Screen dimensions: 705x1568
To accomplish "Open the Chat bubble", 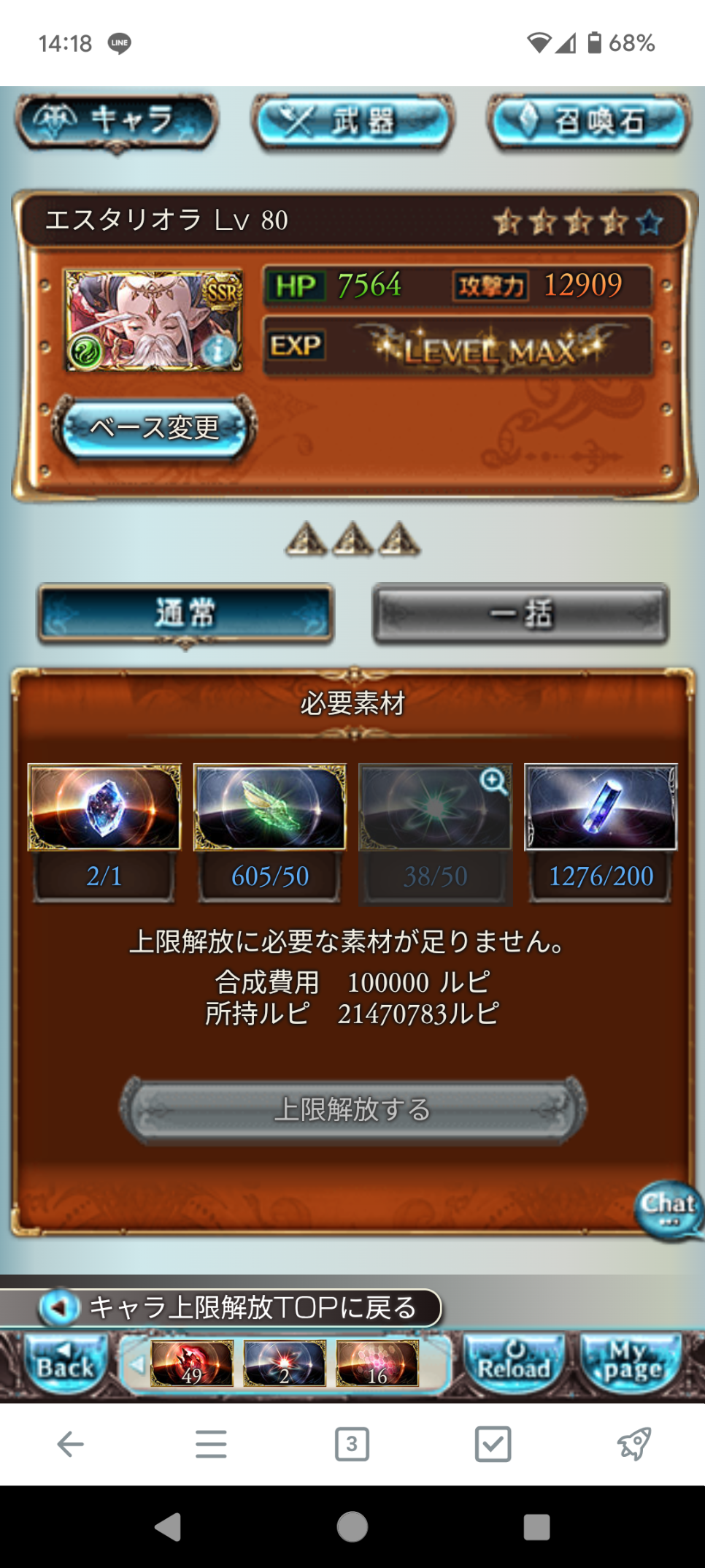I will (x=668, y=1209).
